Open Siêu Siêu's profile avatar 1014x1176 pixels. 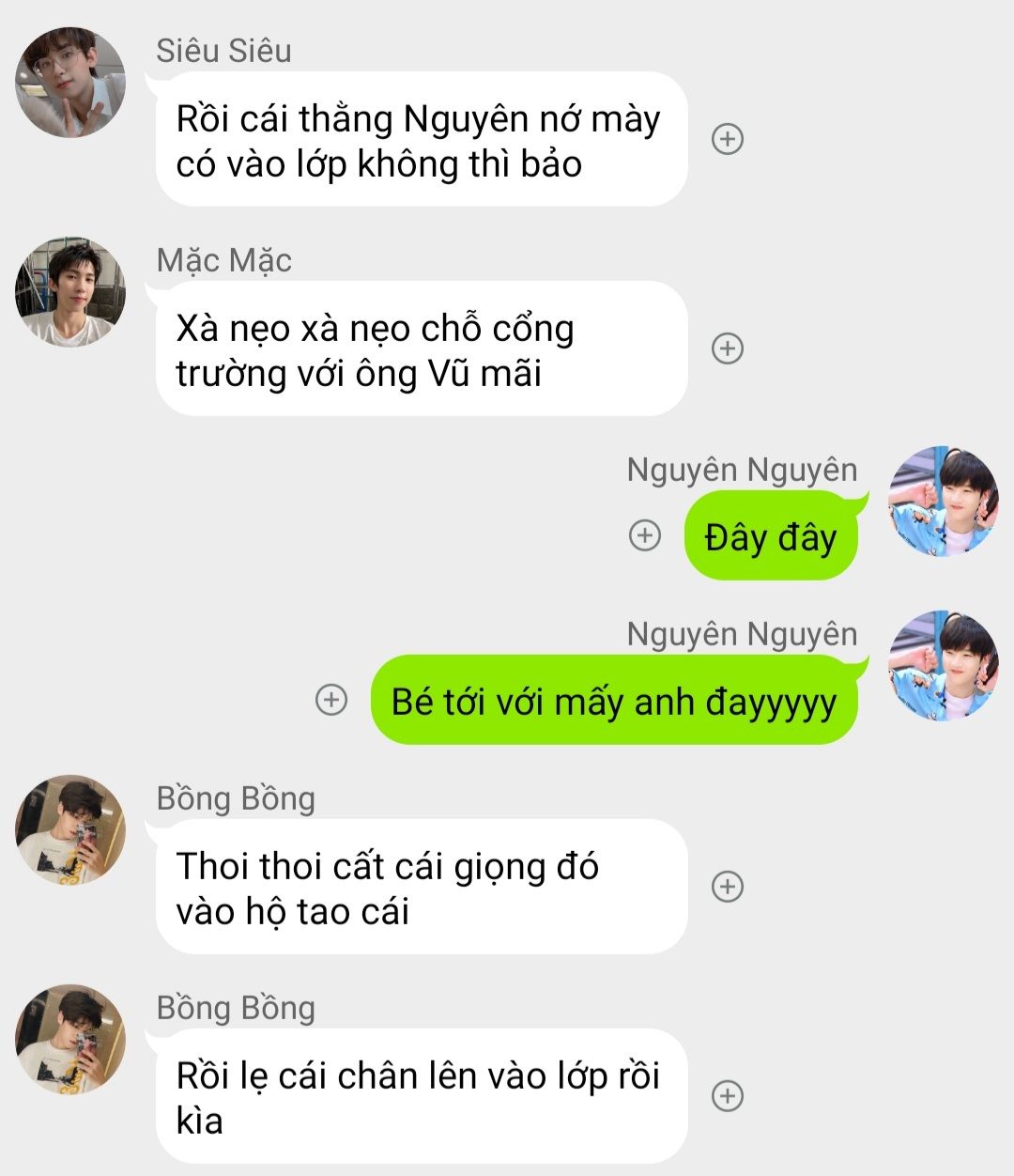(70, 83)
